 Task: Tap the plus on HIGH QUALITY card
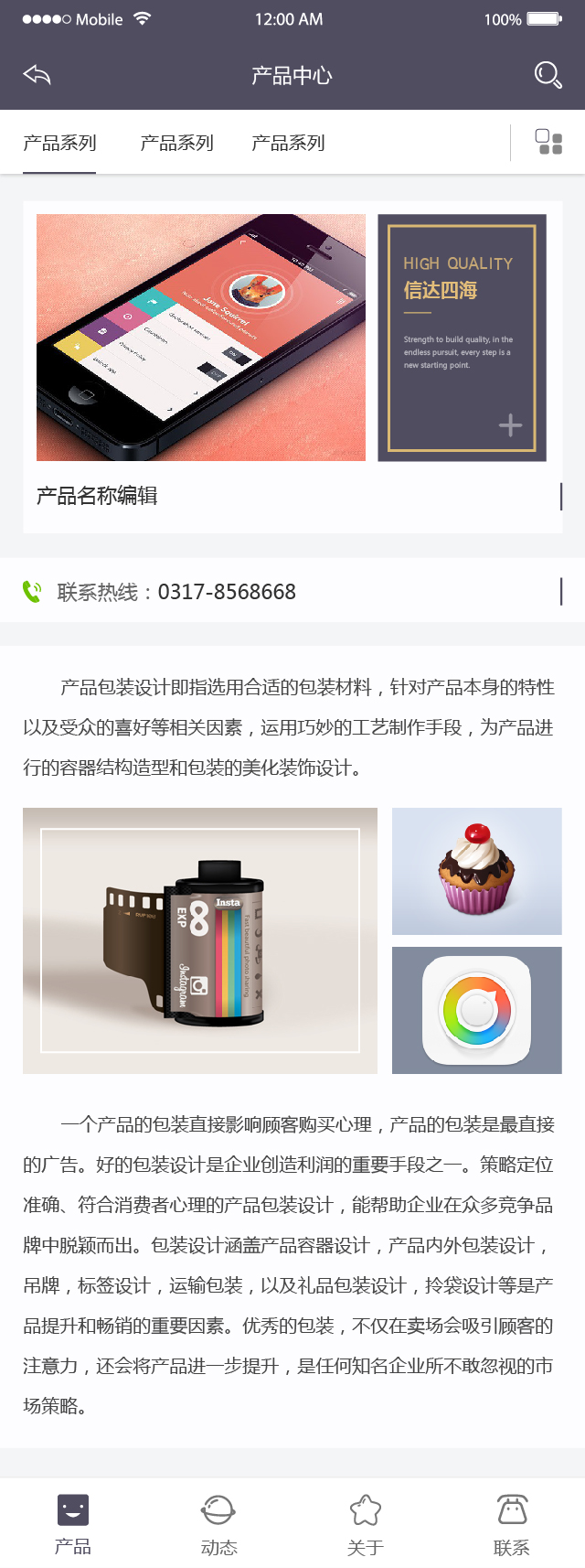(x=510, y=424)
